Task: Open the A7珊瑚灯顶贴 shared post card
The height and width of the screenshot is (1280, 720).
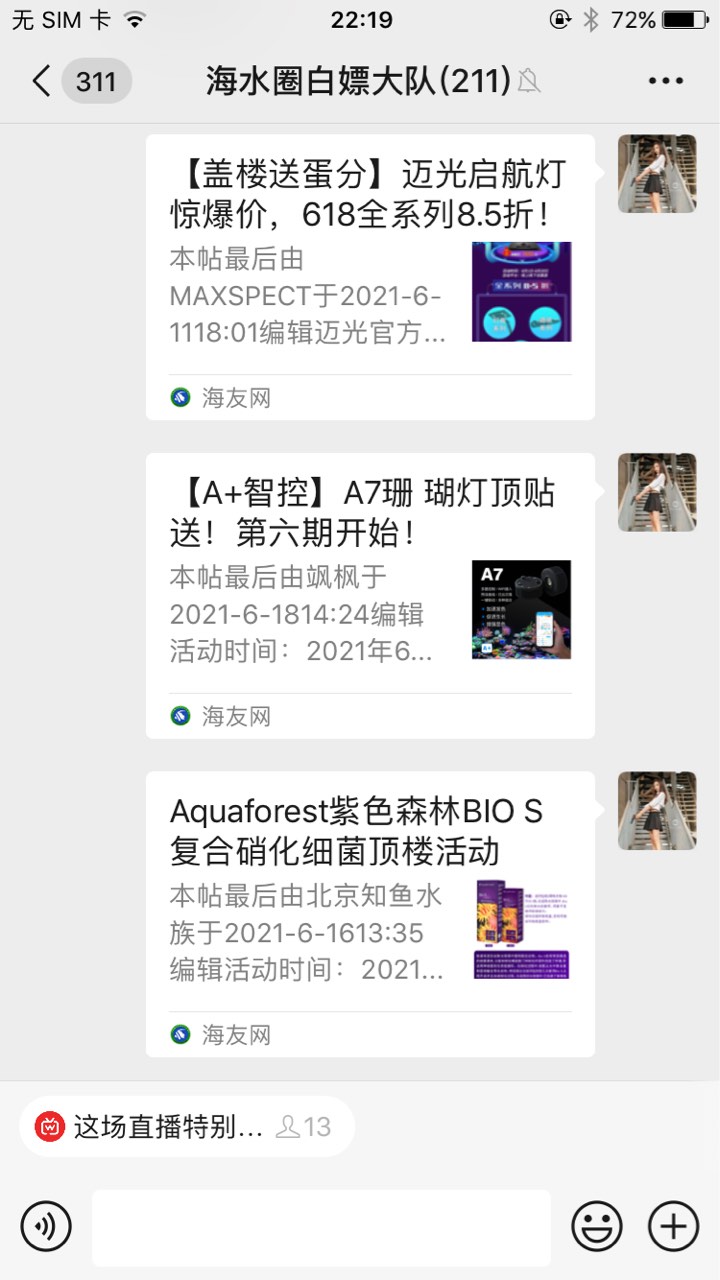Action: coord(370,595)
